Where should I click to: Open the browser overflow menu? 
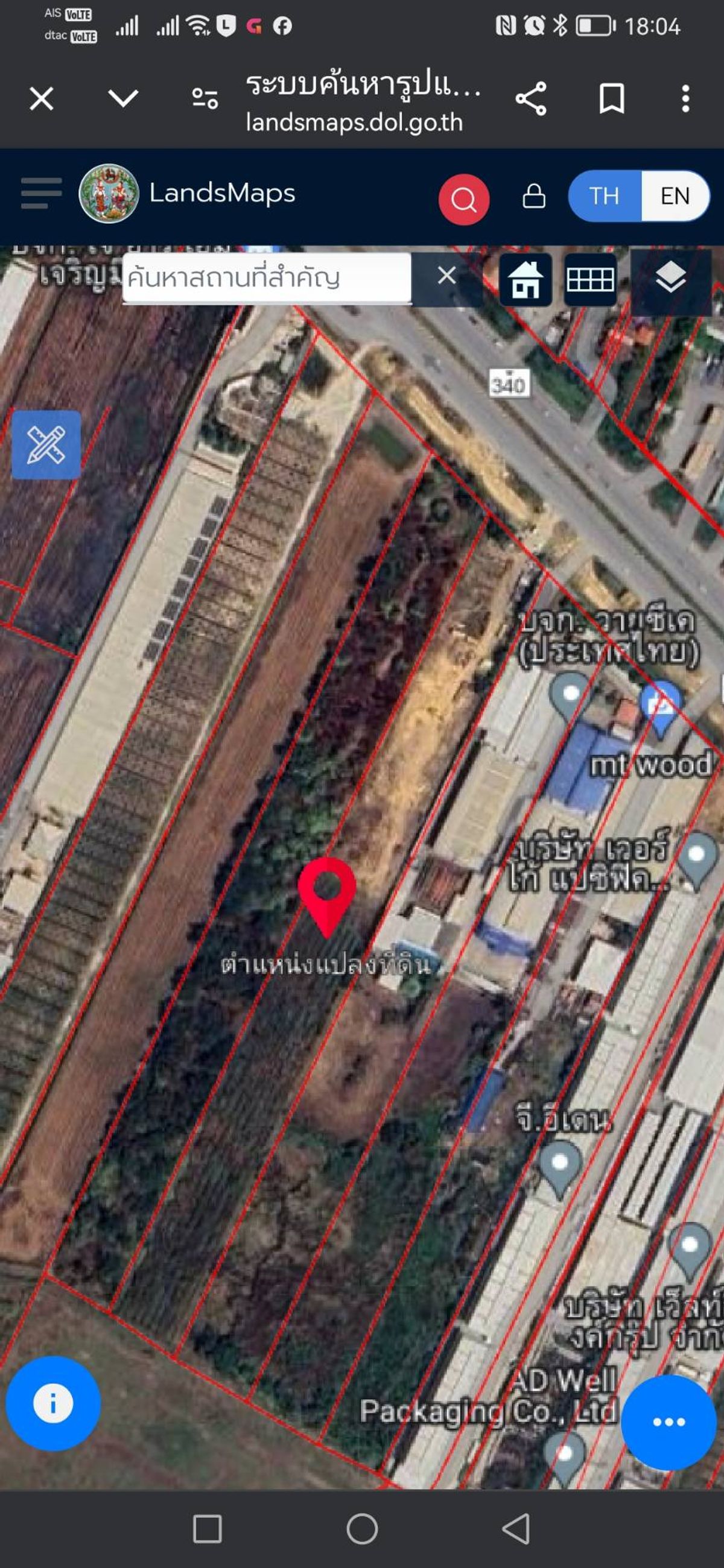[685, 99]
